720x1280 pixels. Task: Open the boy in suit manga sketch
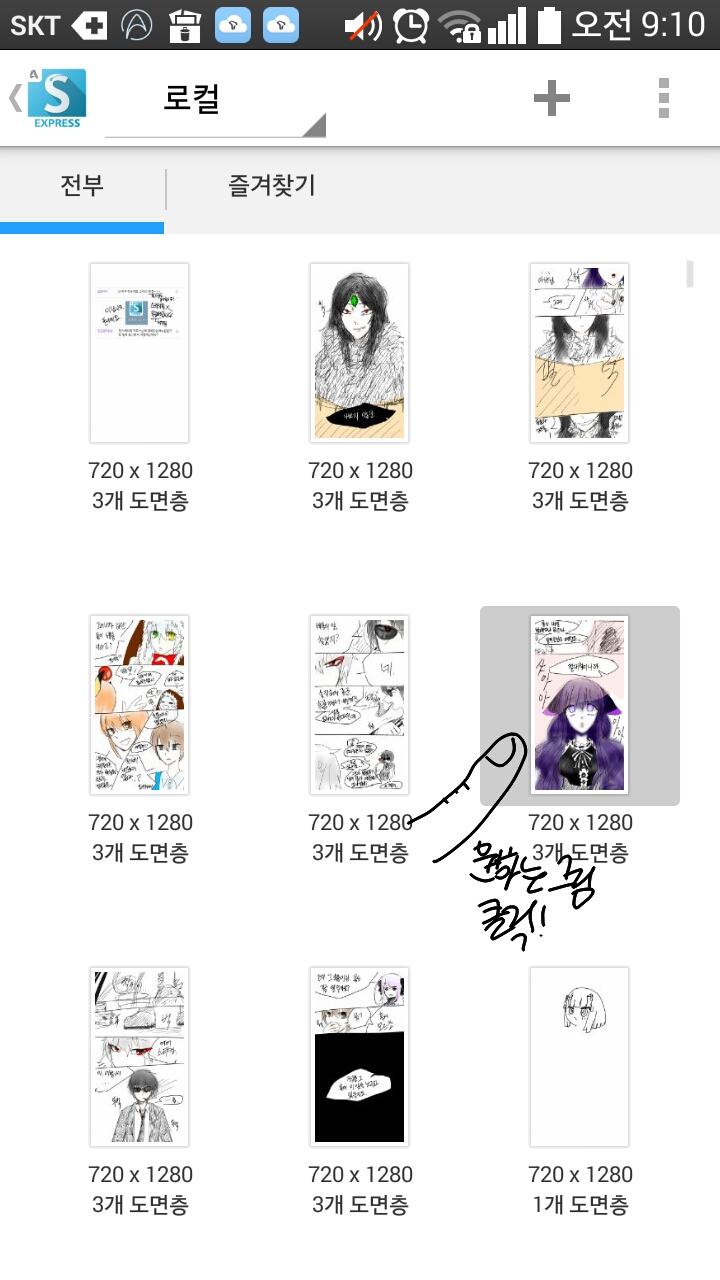(x=139, y=1056)
